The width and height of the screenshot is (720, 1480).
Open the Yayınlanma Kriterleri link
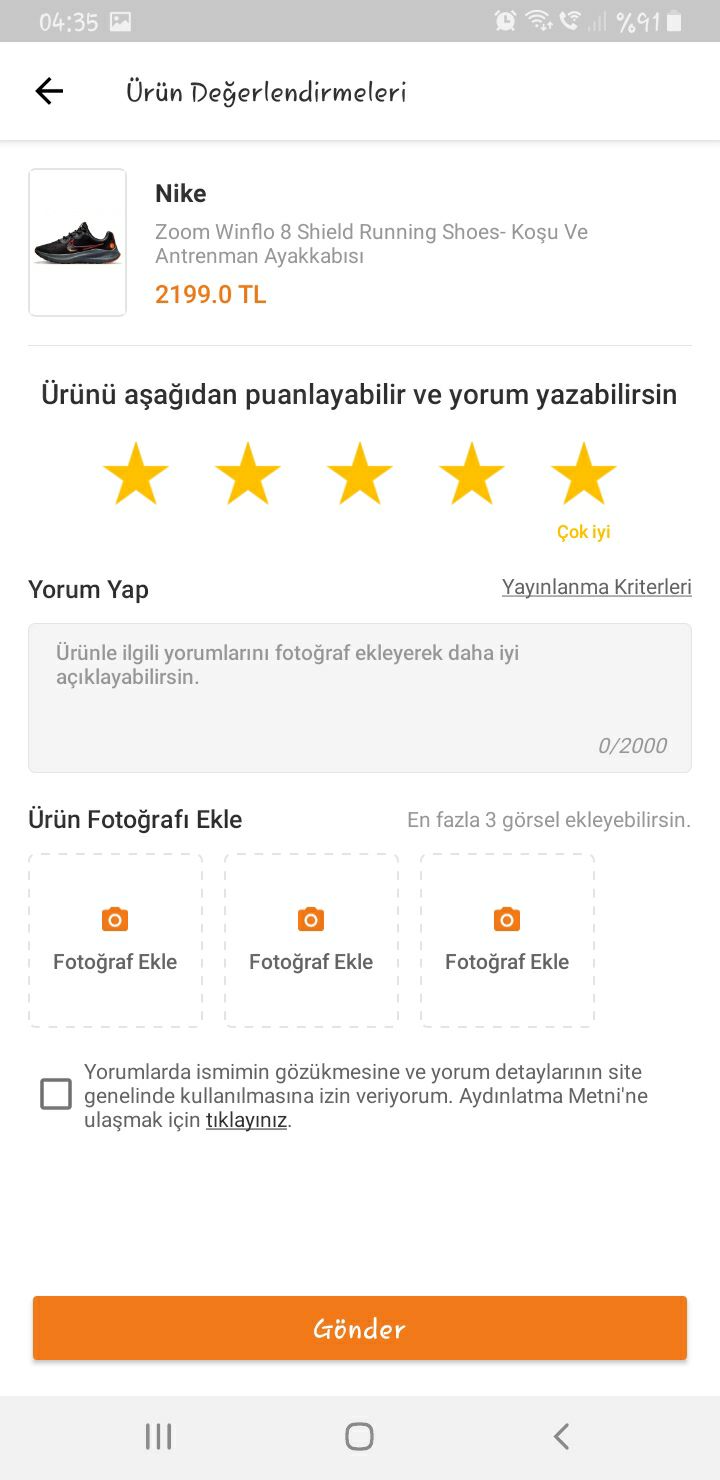pyautogui.click(x=597, y=587)
